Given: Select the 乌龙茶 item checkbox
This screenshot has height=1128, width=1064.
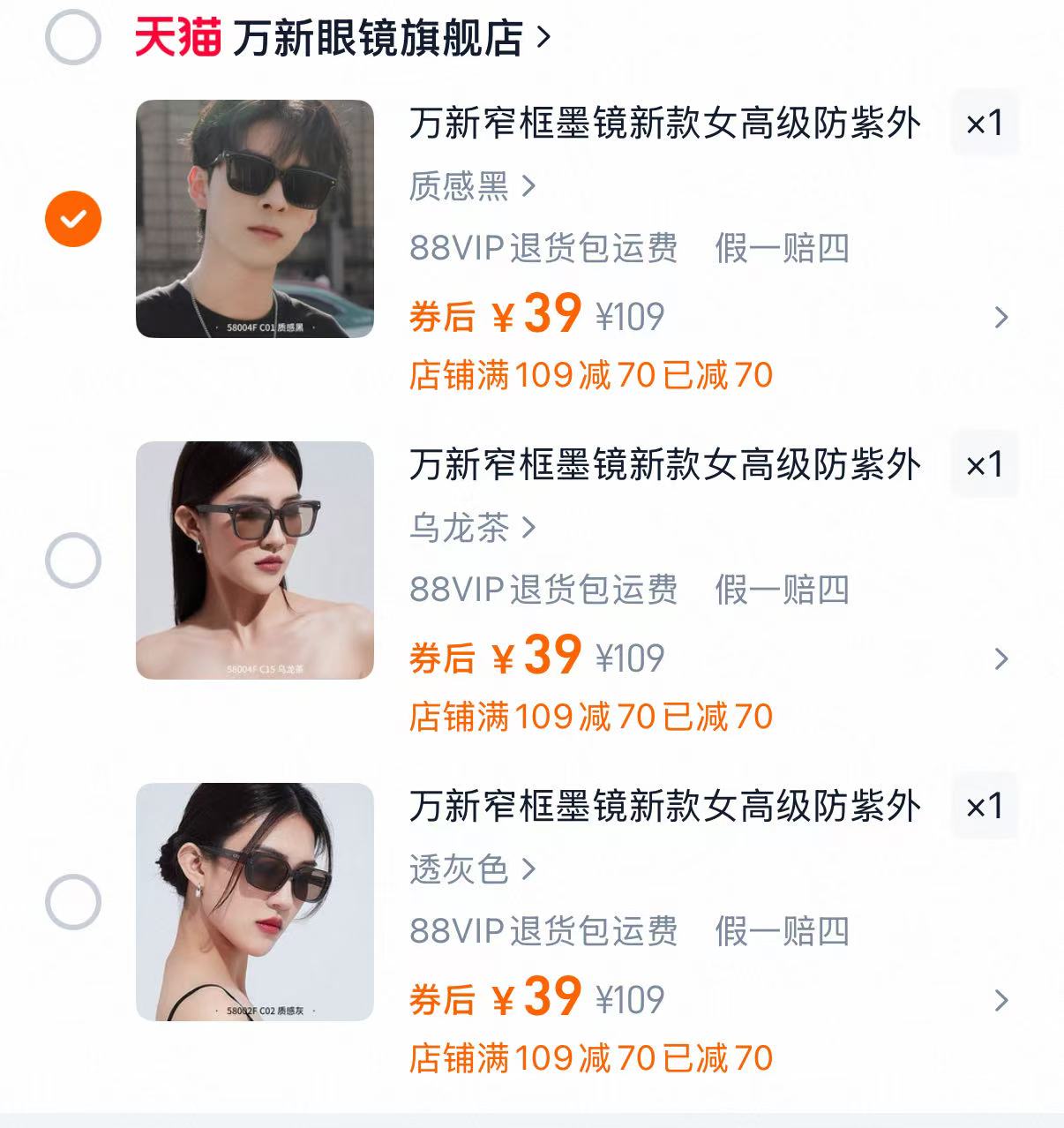Looking at the screenshot, I should click(73, 559).
